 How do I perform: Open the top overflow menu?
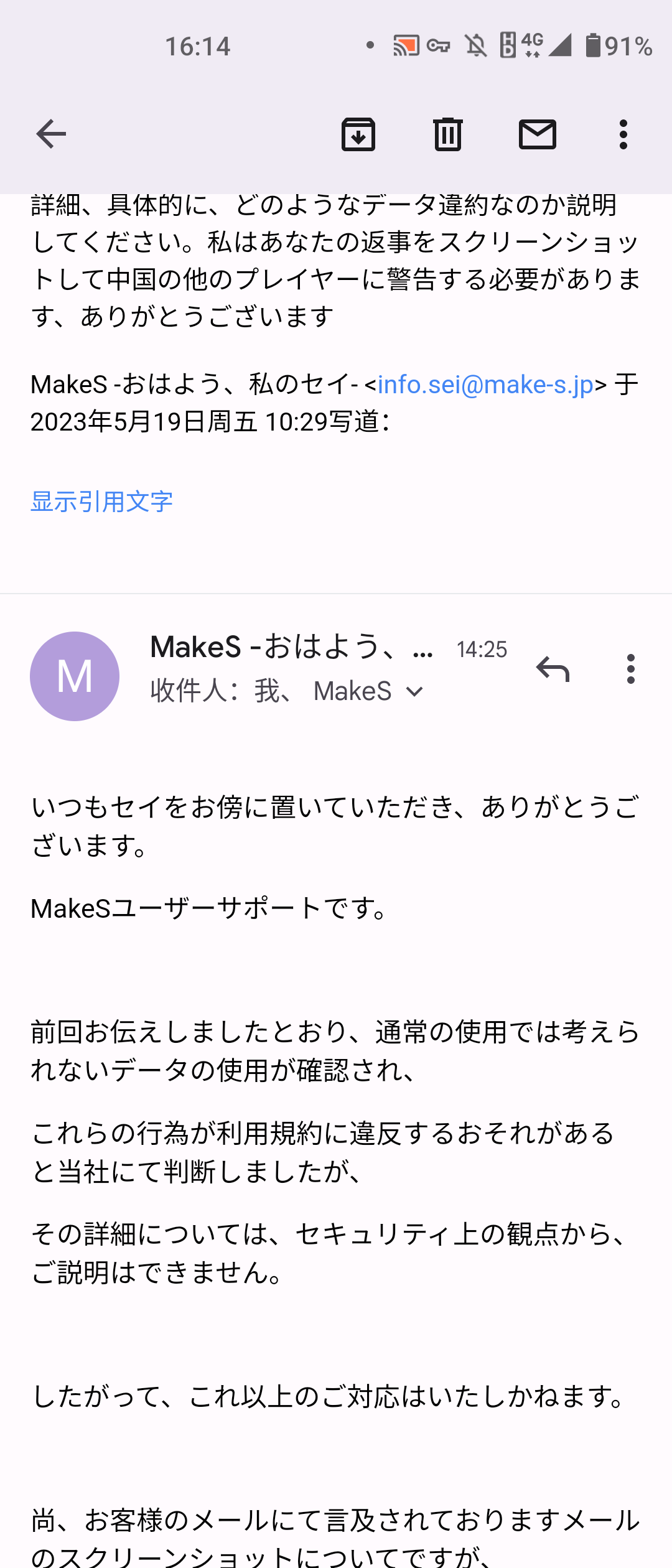coord(623,134)
